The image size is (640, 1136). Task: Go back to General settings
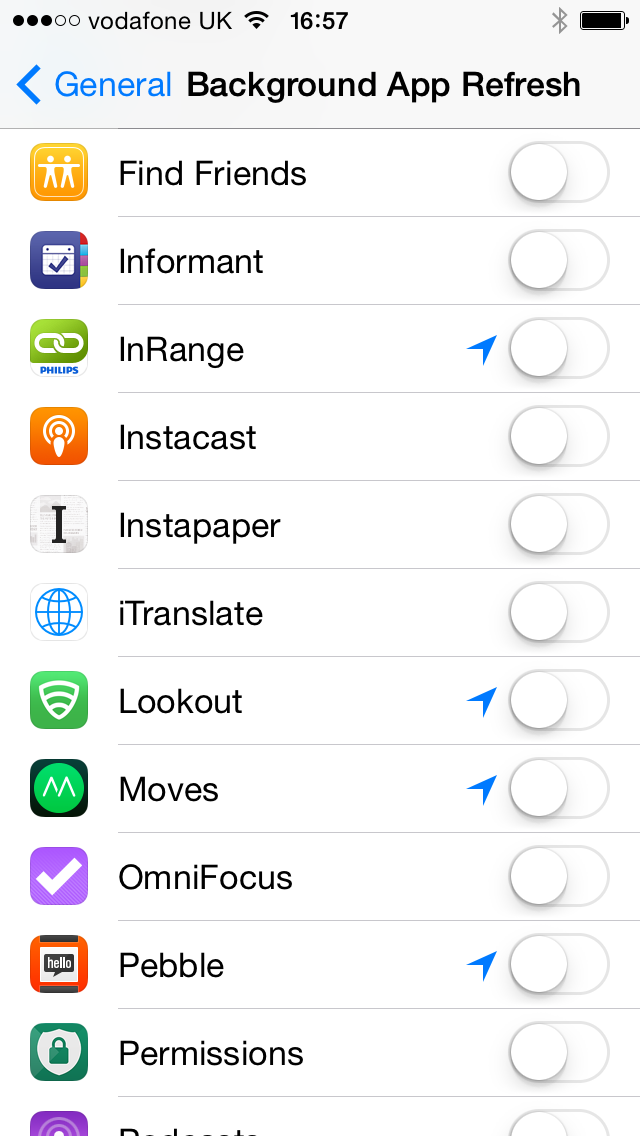click(94, 85)
